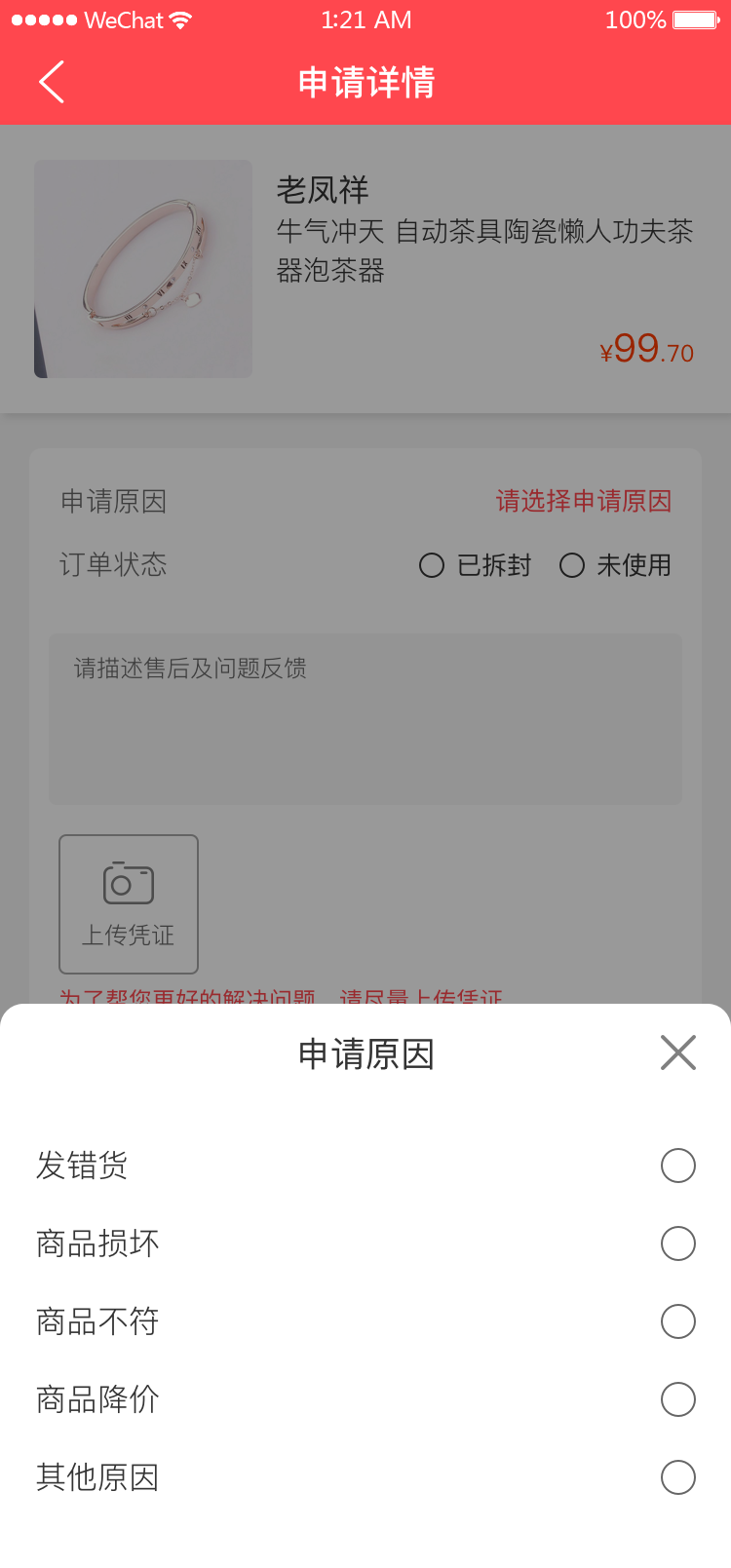
Task: Select the 商品降价 option
Action: click(677, 1399)
